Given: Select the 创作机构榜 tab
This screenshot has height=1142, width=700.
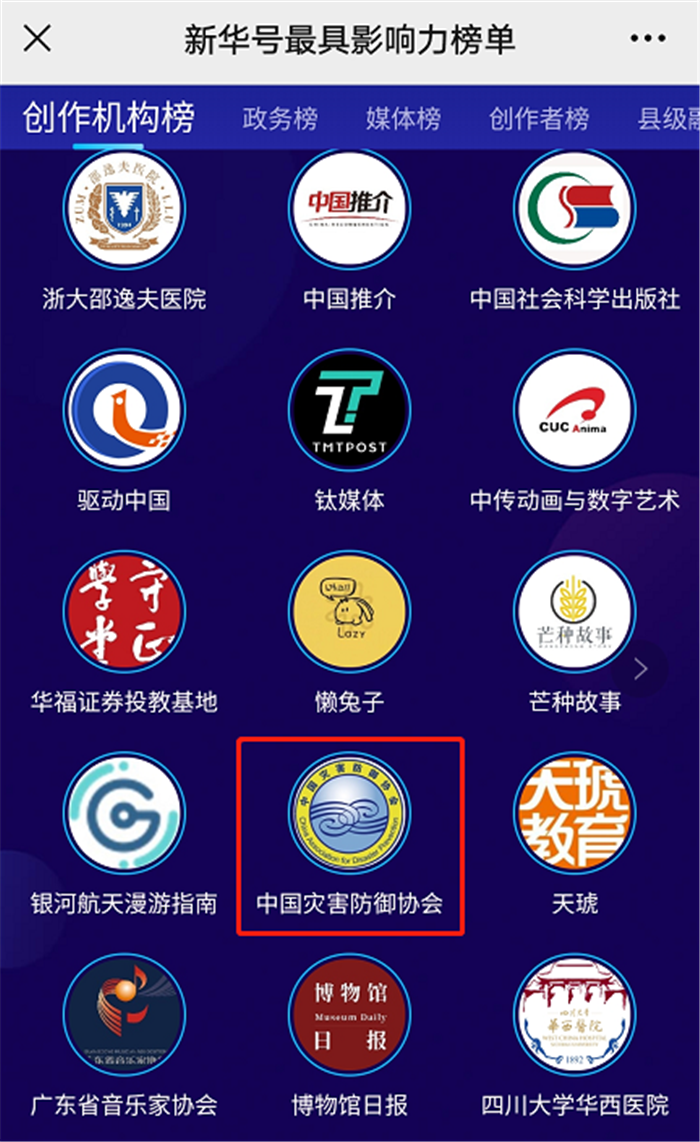Looking at the screenshot, I should click(x=109, y=117).
